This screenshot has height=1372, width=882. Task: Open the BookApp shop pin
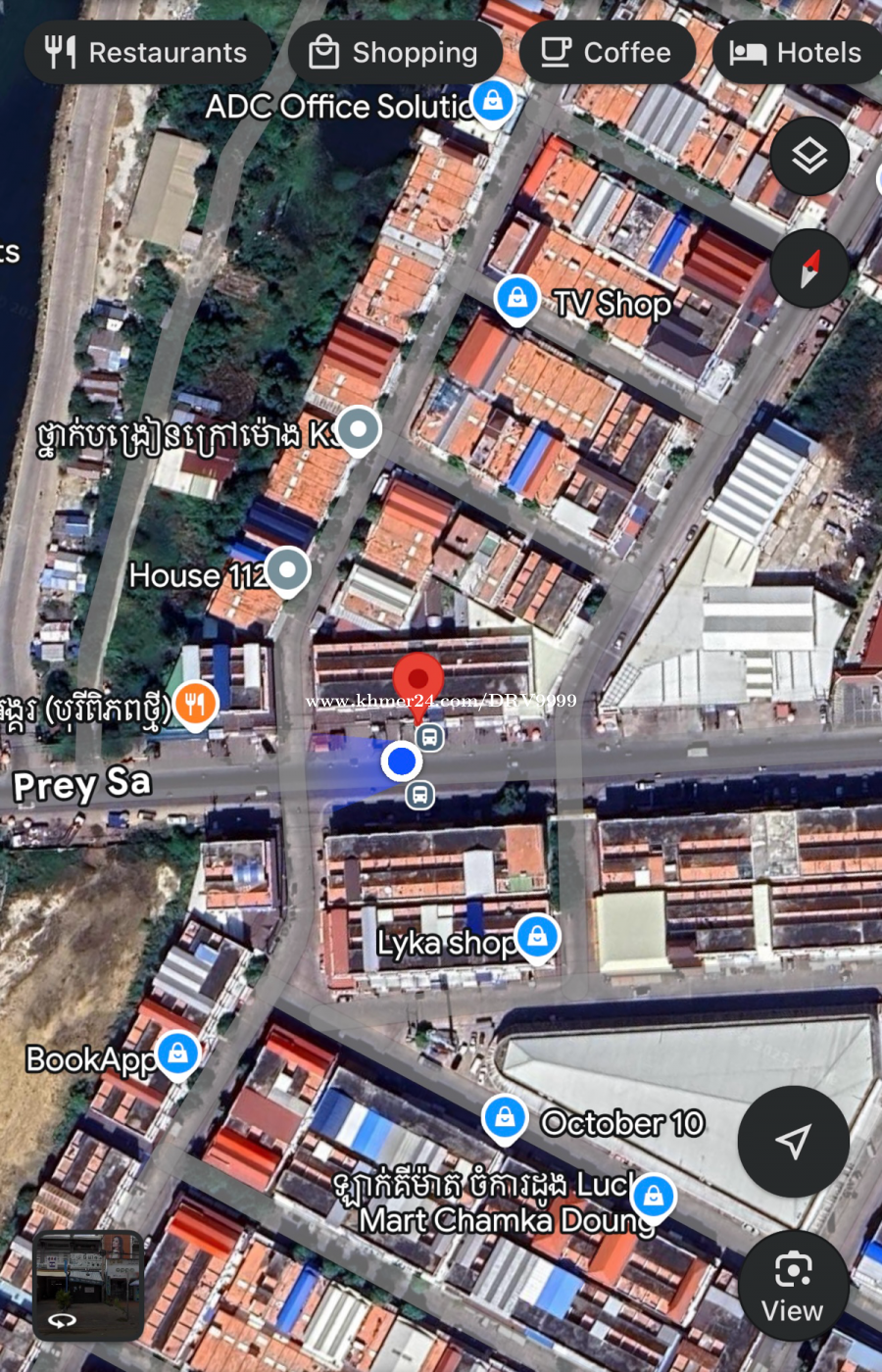[177, 1054]
